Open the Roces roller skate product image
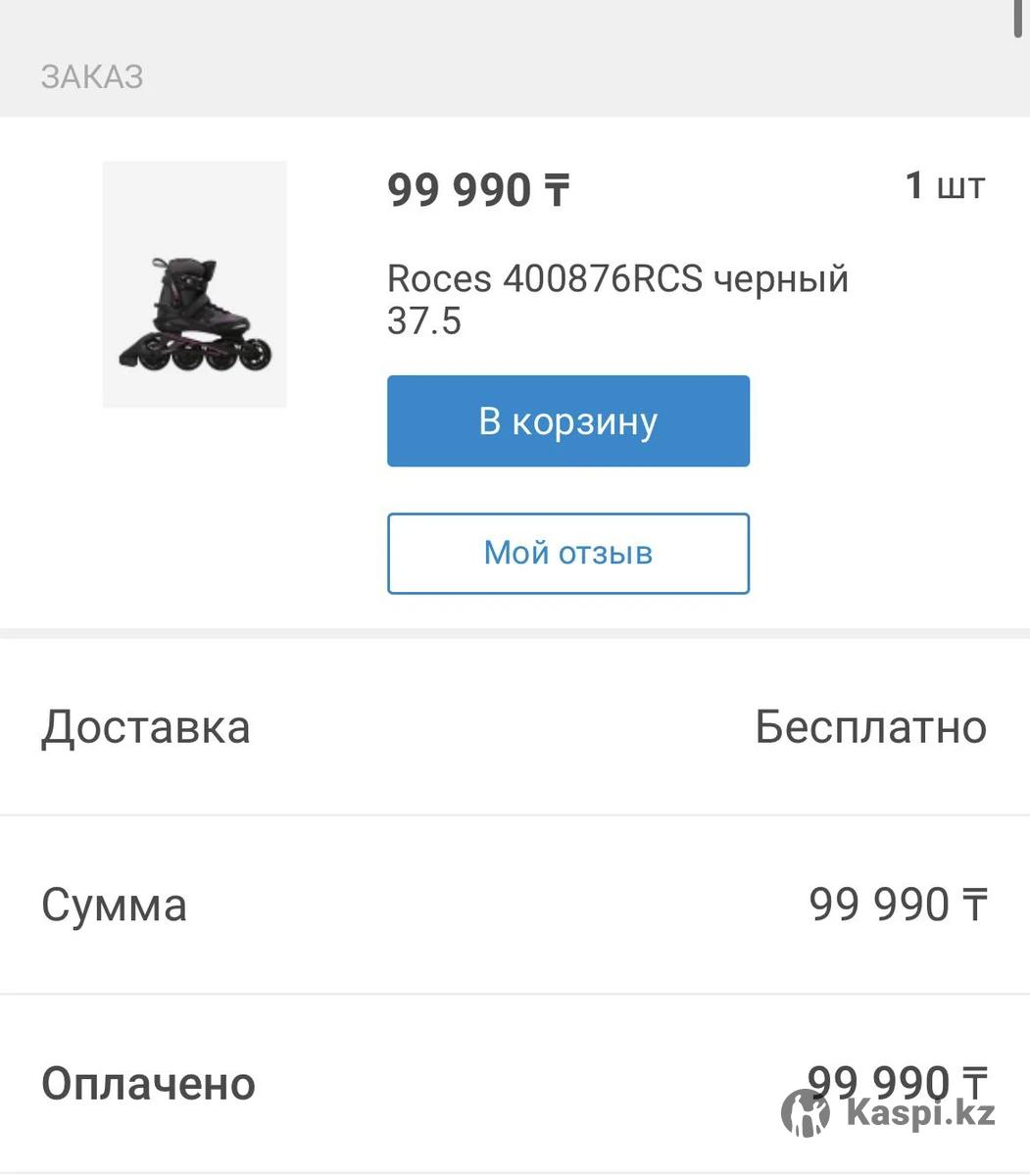The width and height of the screenshot is (1030, 1176). point(194,284)
